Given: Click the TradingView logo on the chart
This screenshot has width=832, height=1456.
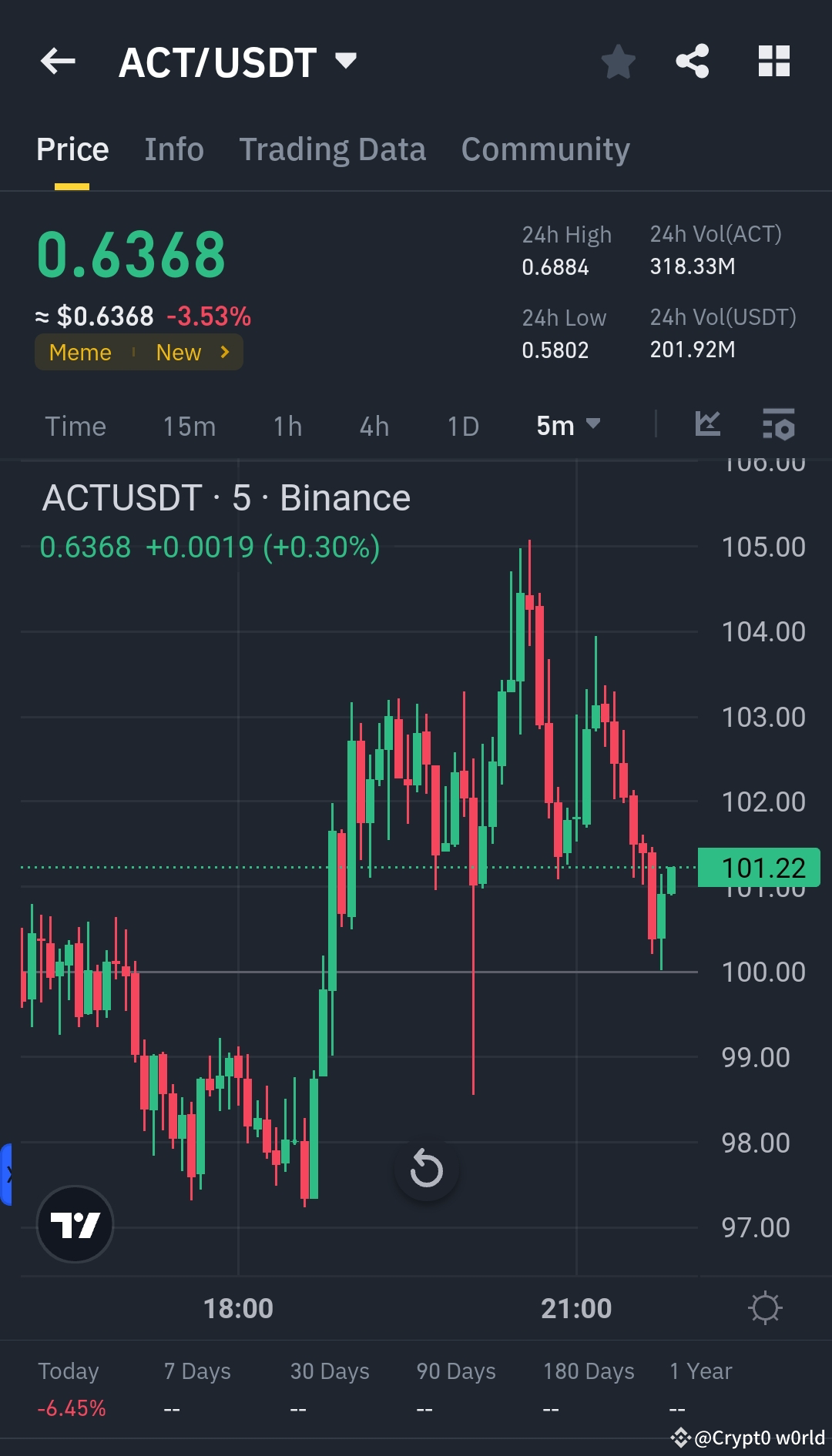Looking at the screenshot, I should (75, 1224).
